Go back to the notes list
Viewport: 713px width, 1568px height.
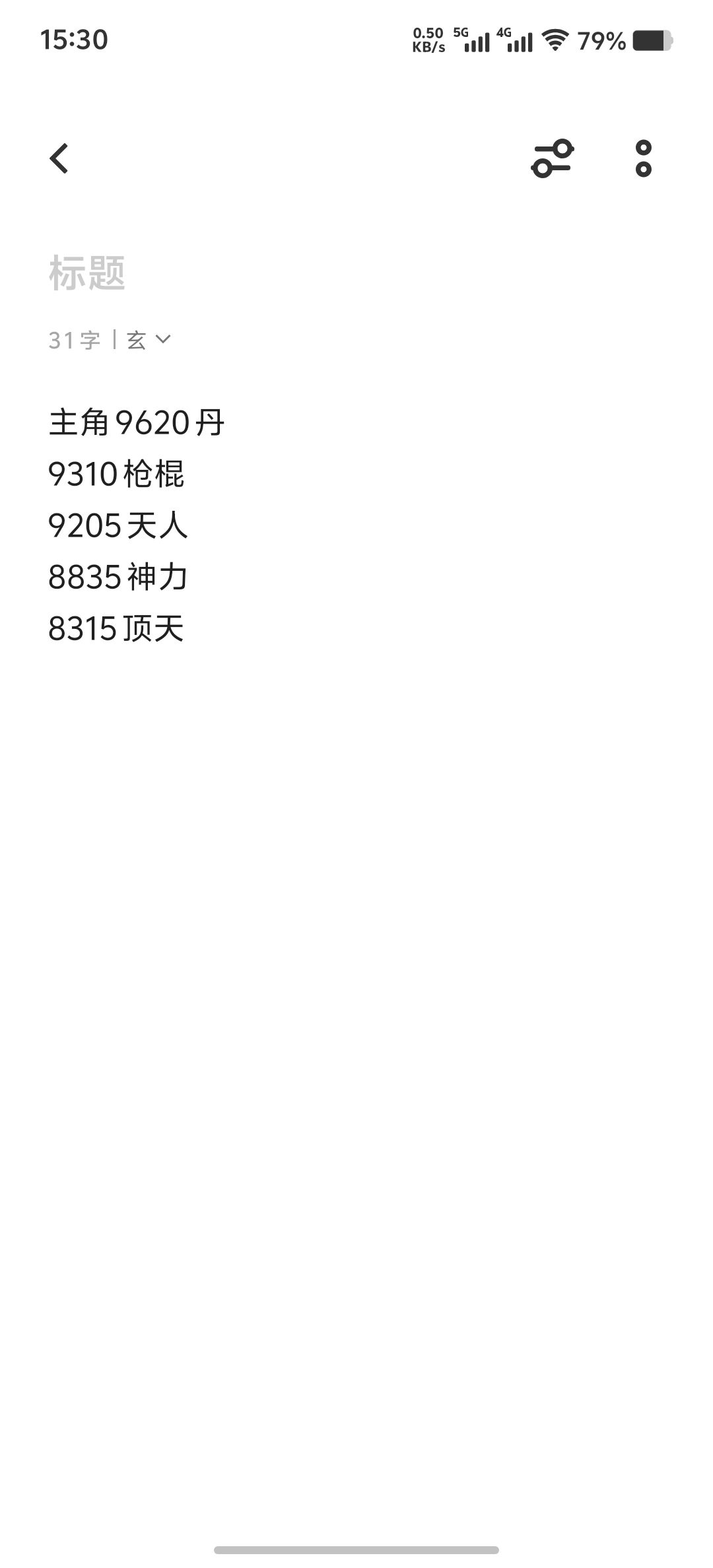(x=59, y=158)
